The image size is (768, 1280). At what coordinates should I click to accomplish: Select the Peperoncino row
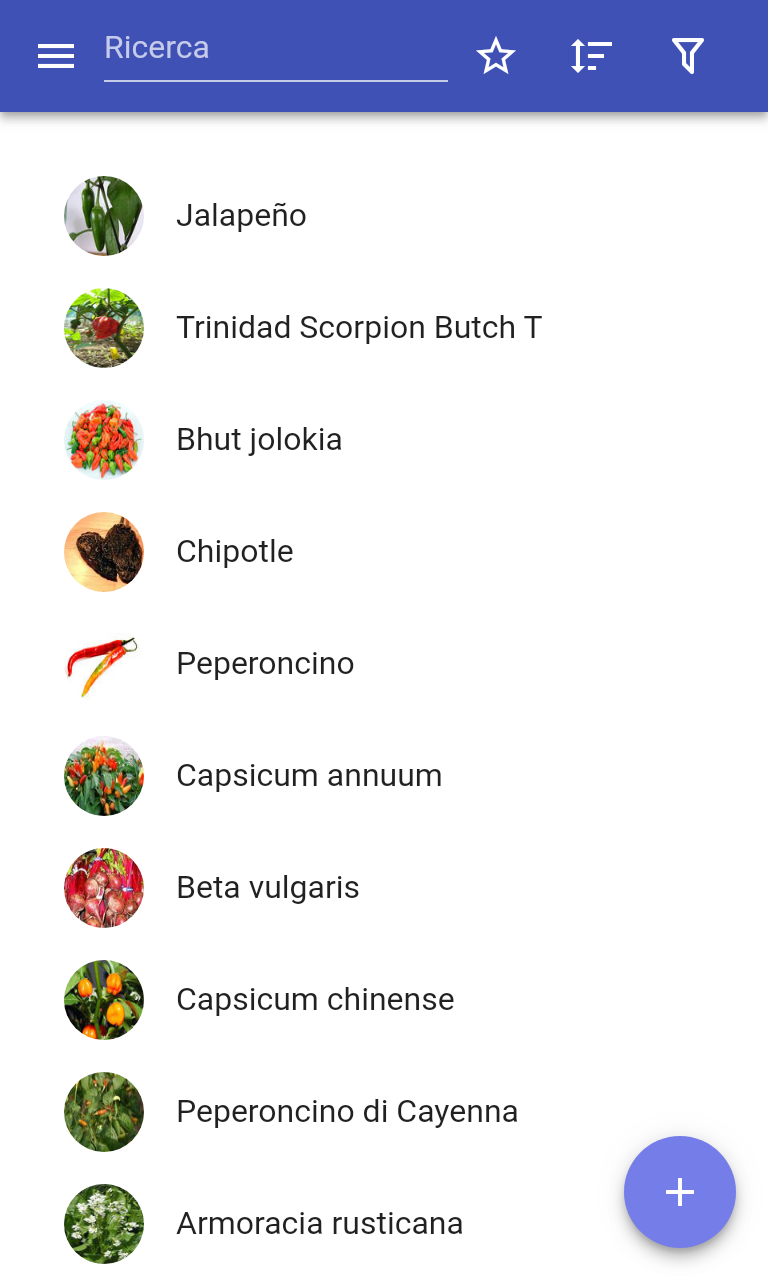point(384,664)
